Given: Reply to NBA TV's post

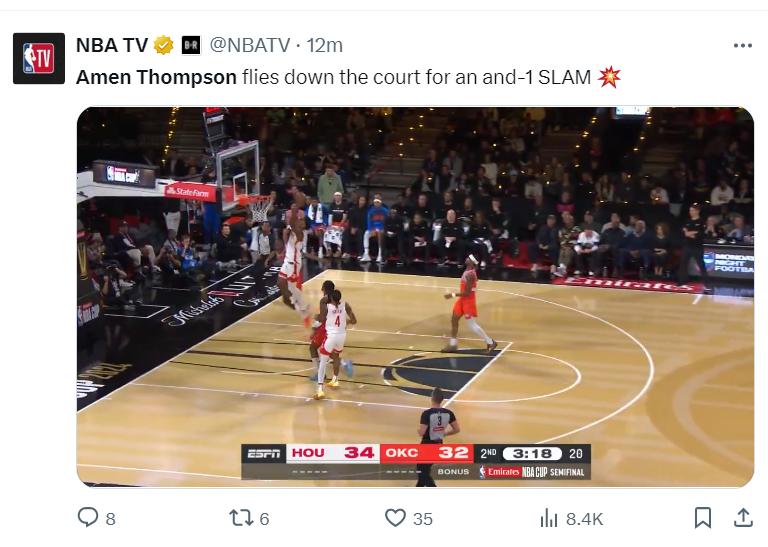Looking at the screenshot, I should (89, 518).
